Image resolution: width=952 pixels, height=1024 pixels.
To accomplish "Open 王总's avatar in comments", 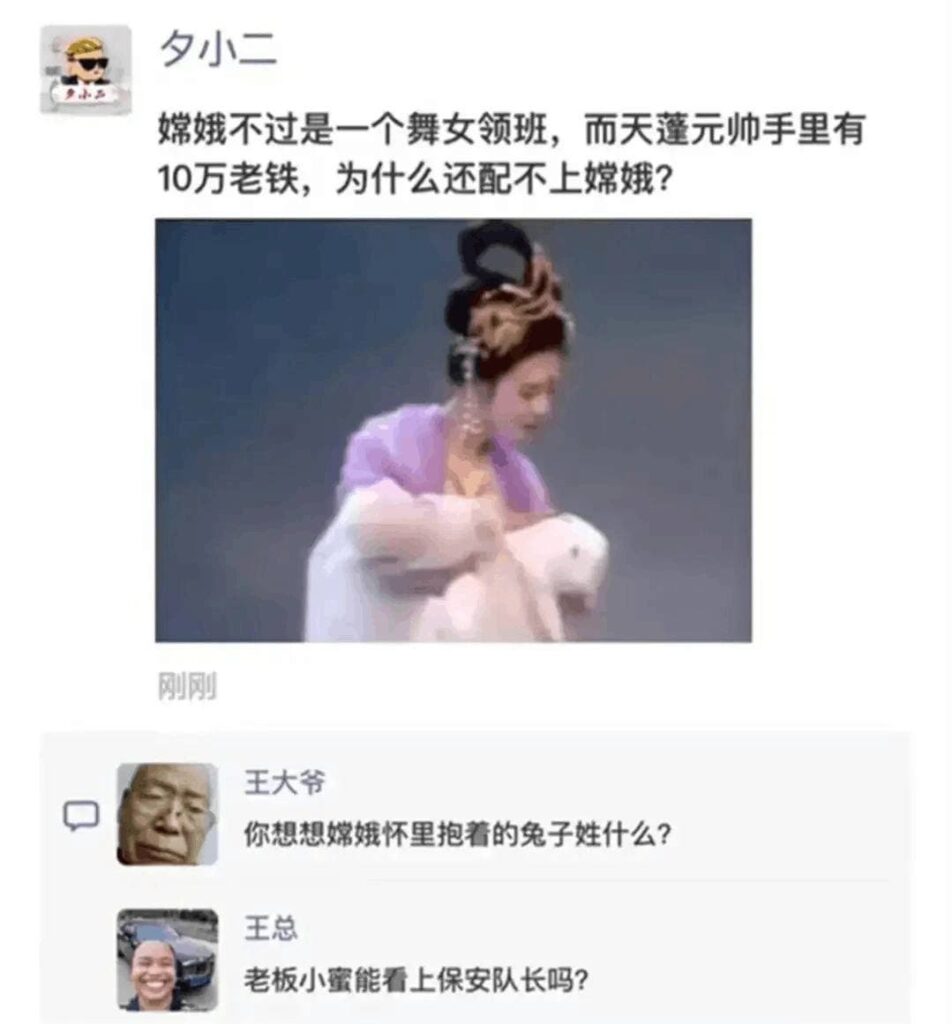I will (167, 959).
